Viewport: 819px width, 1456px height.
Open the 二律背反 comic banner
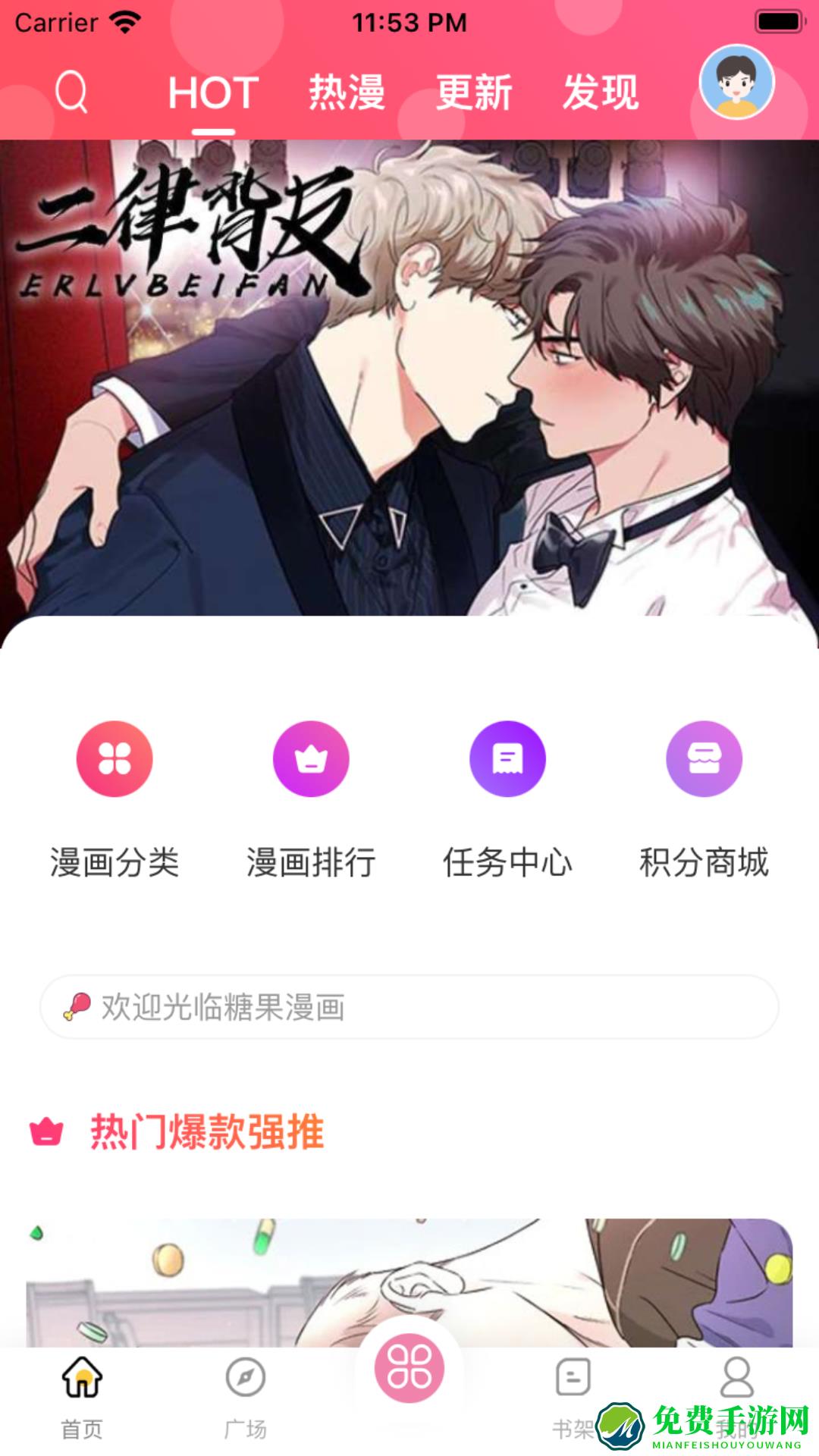[x=409, y=379]
